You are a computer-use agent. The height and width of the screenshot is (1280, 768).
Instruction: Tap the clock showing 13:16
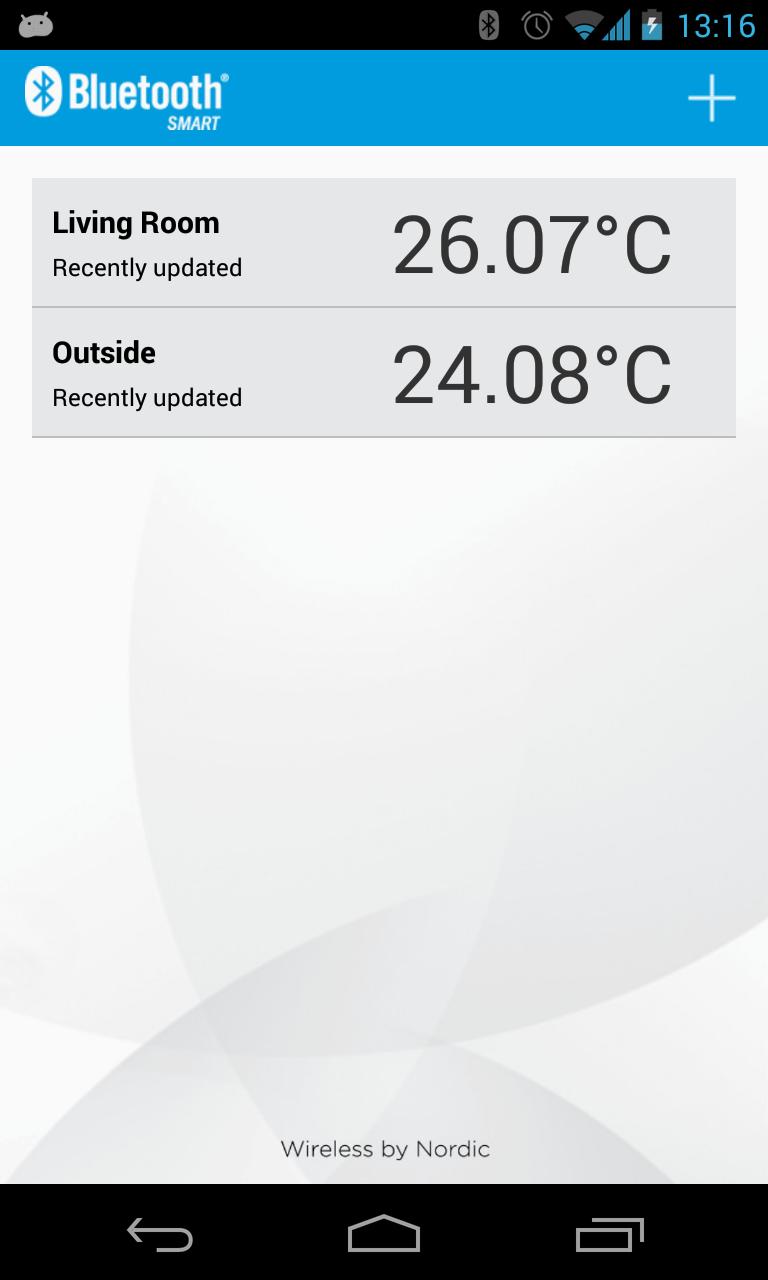coord(718,23)
